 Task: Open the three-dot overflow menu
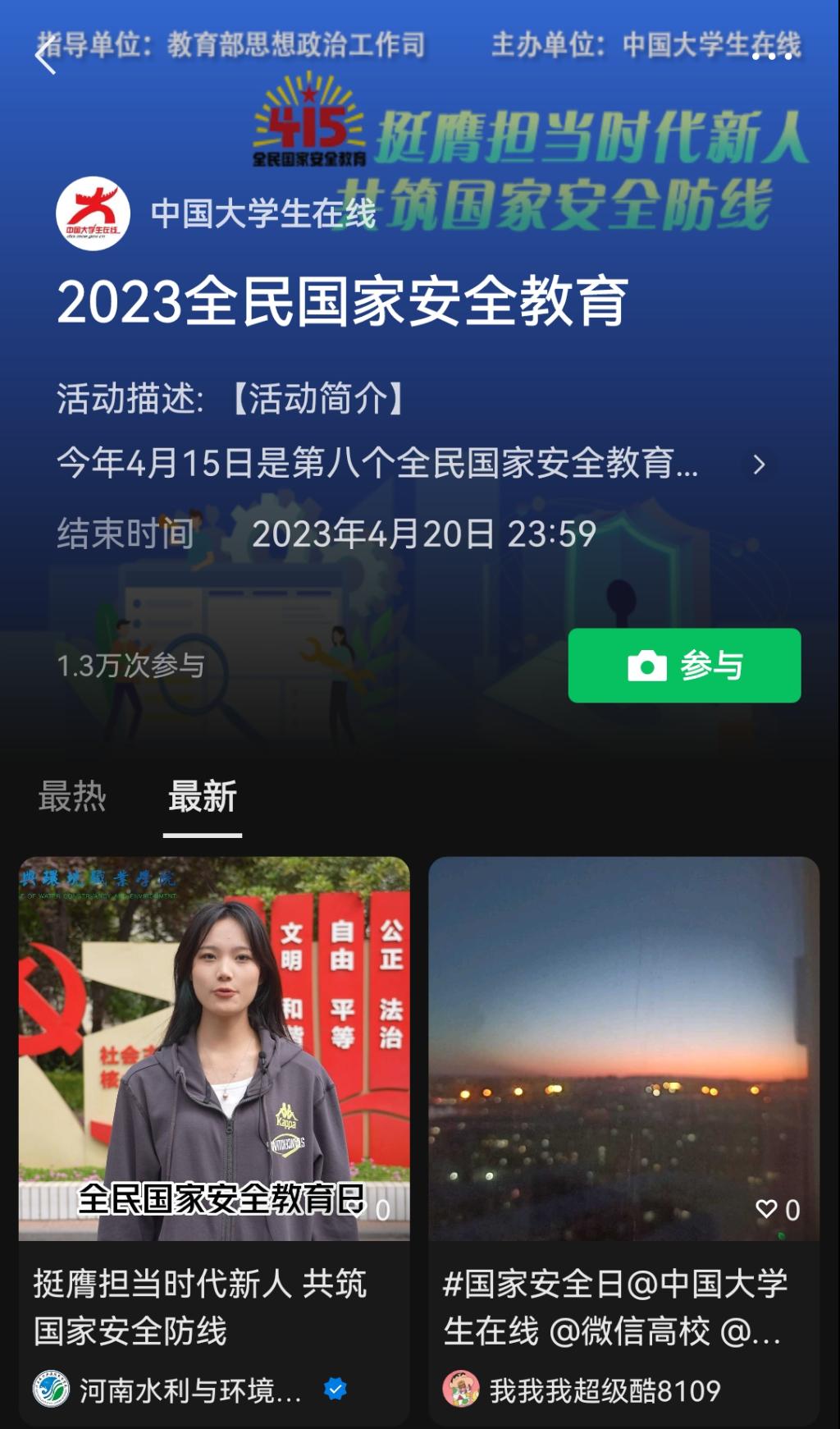point(772,56)
